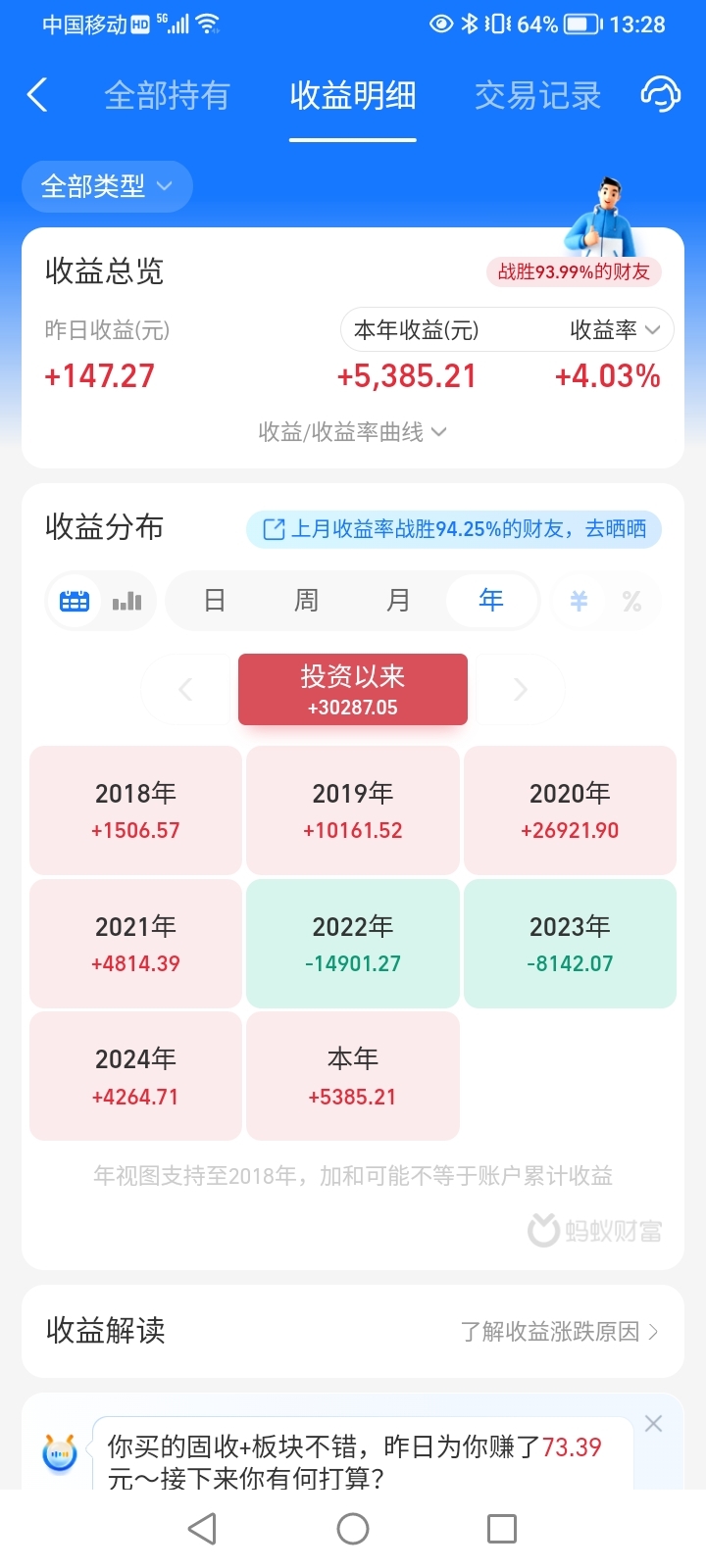Switch distribution to 日 view

[x=215, y=601]
